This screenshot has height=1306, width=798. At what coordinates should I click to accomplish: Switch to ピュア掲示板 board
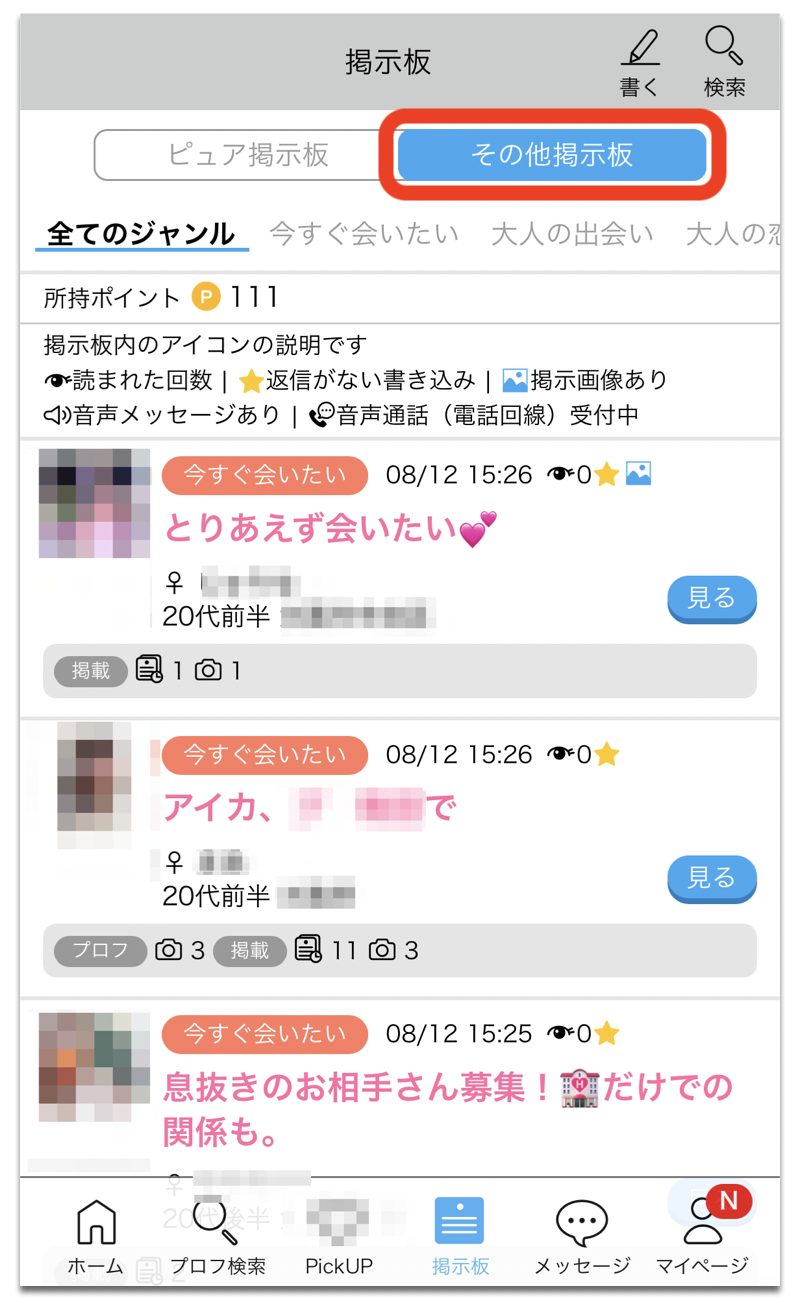(247, 155)
